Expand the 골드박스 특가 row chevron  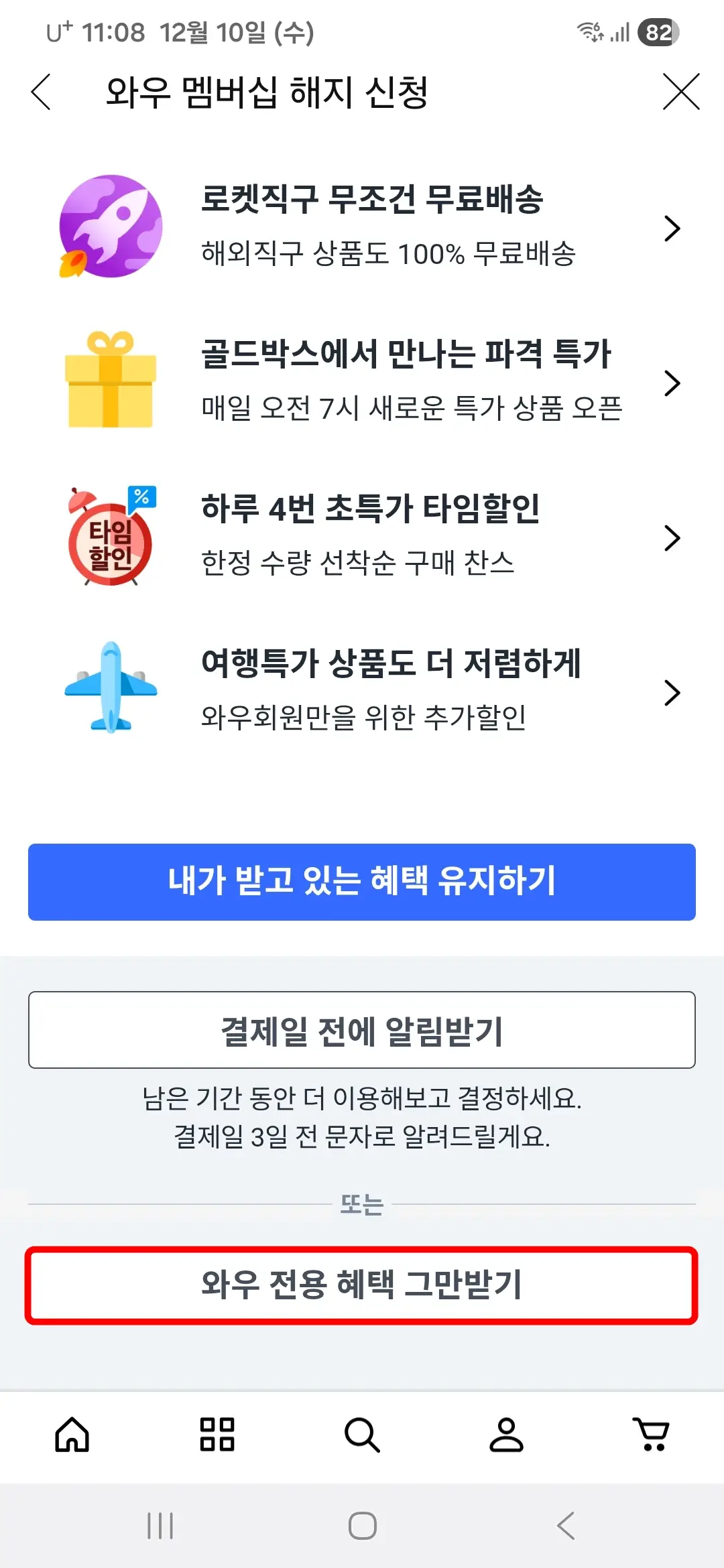(671, 383)
